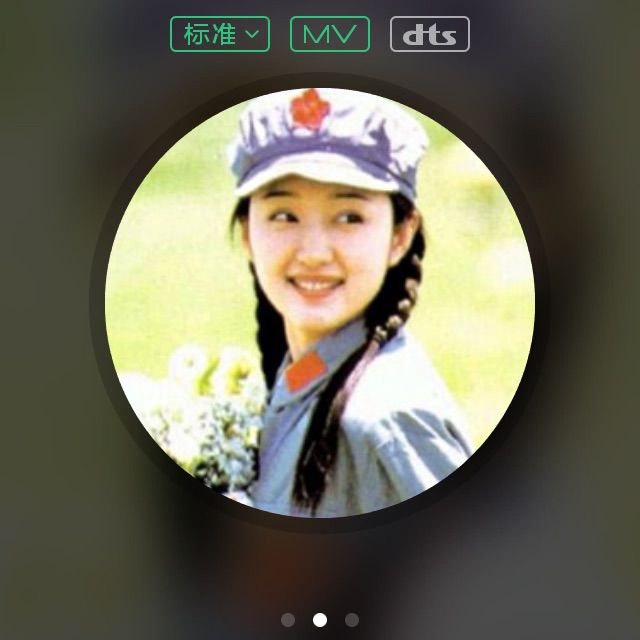
Task: Open the 标准 audio quality dropdown
Action: pos(220,34)
